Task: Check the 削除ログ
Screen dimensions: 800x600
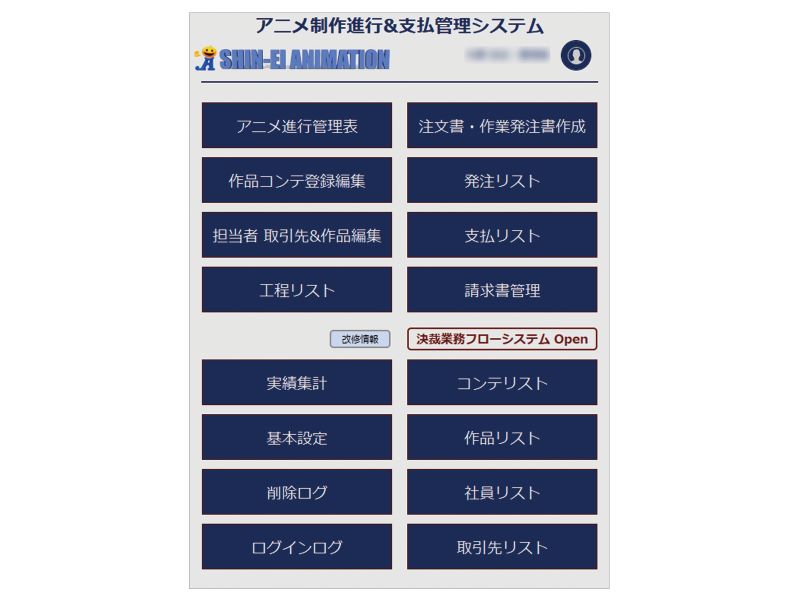Action: click(297, 493)
